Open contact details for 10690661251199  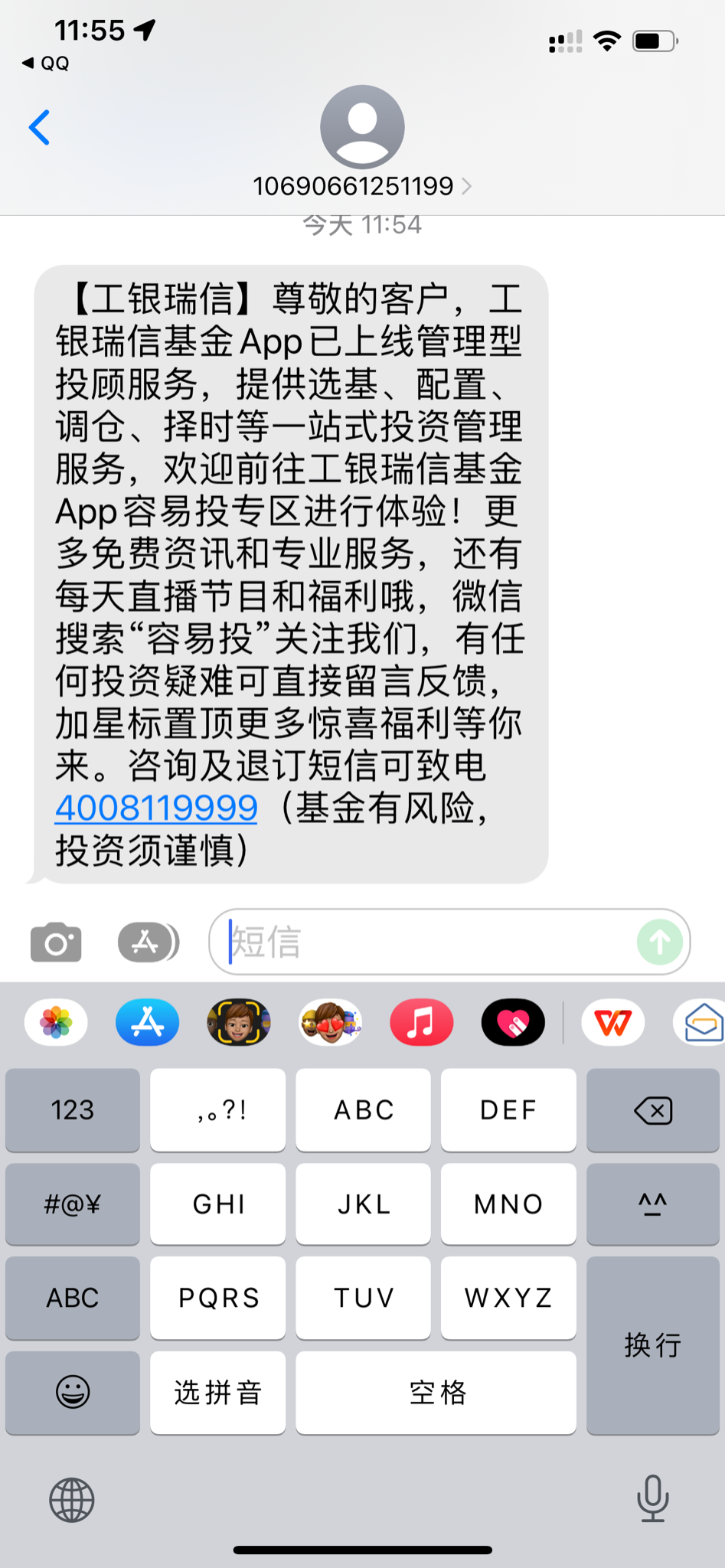pyautogui.click(x=361, y=185)
